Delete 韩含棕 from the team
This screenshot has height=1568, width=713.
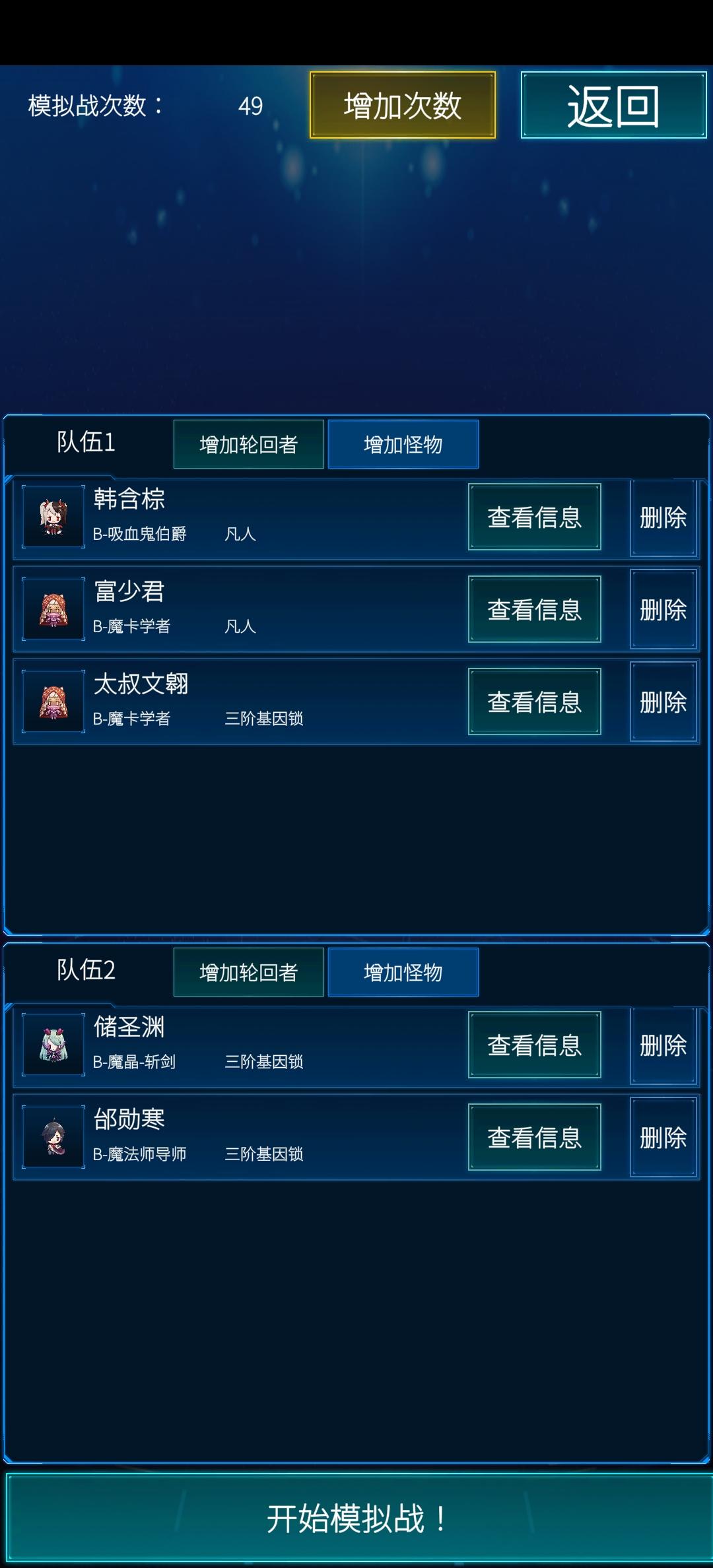point(663,517)
